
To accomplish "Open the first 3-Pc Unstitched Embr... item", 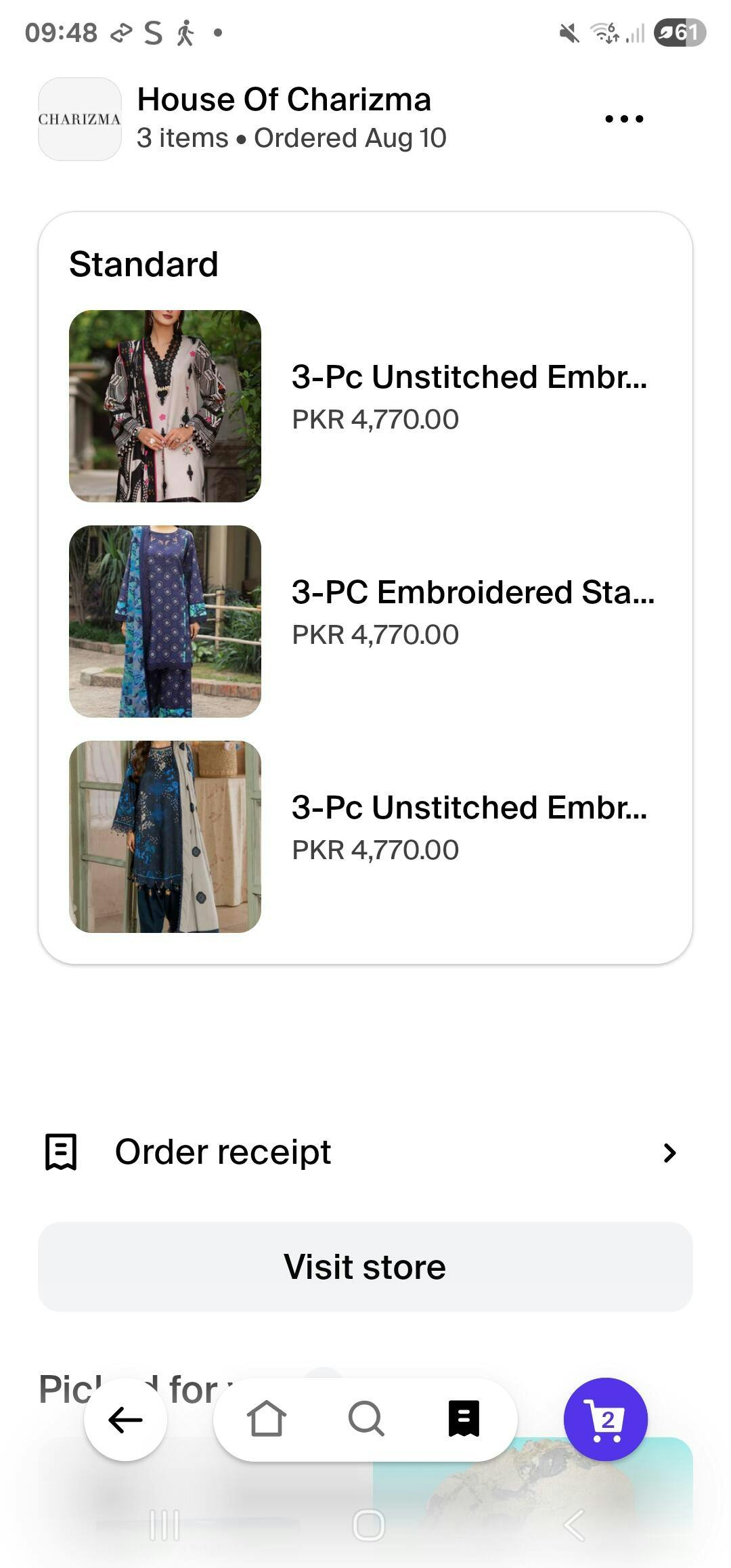I will (365, 406).
